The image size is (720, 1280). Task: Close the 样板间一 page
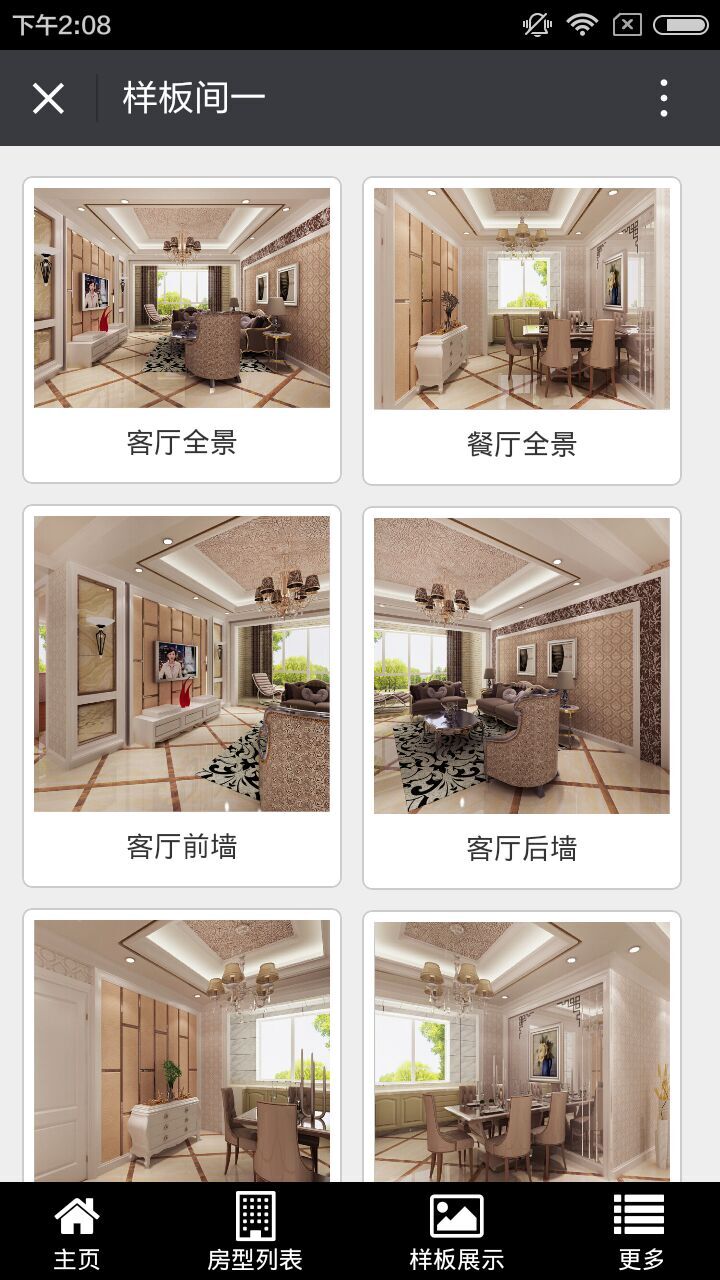[x=48, y=98]
